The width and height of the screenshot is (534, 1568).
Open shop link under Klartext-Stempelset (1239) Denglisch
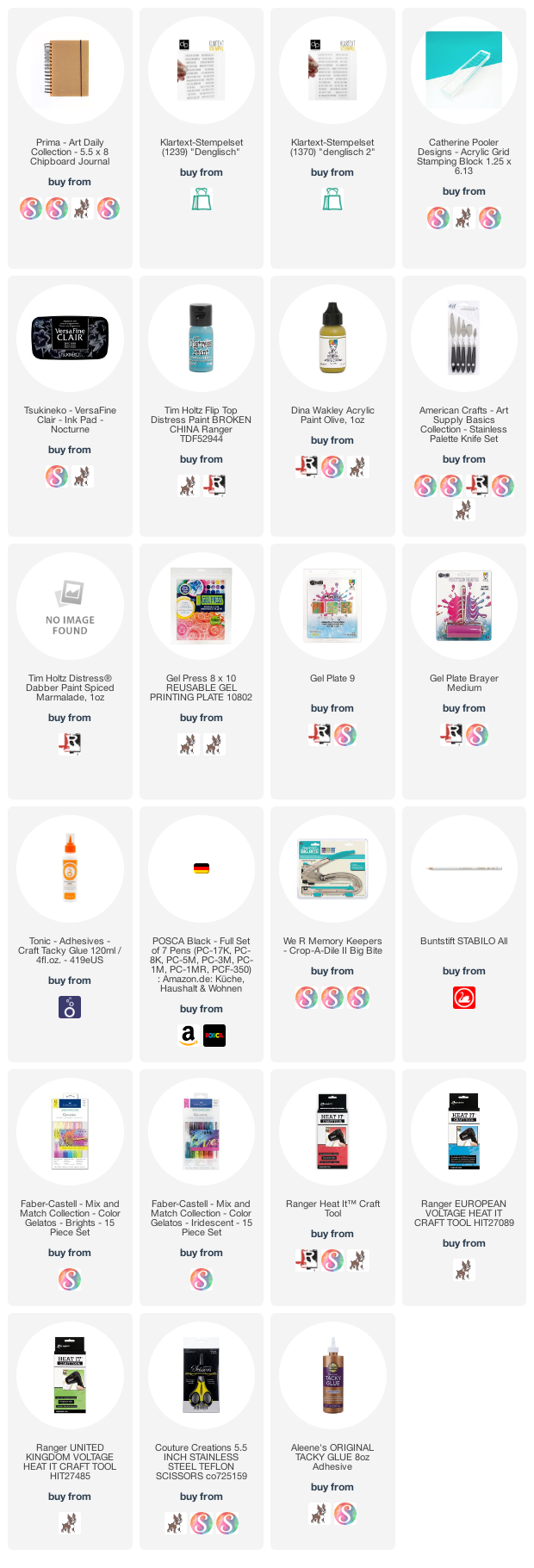pyautogui.click(x=201, y=200)
